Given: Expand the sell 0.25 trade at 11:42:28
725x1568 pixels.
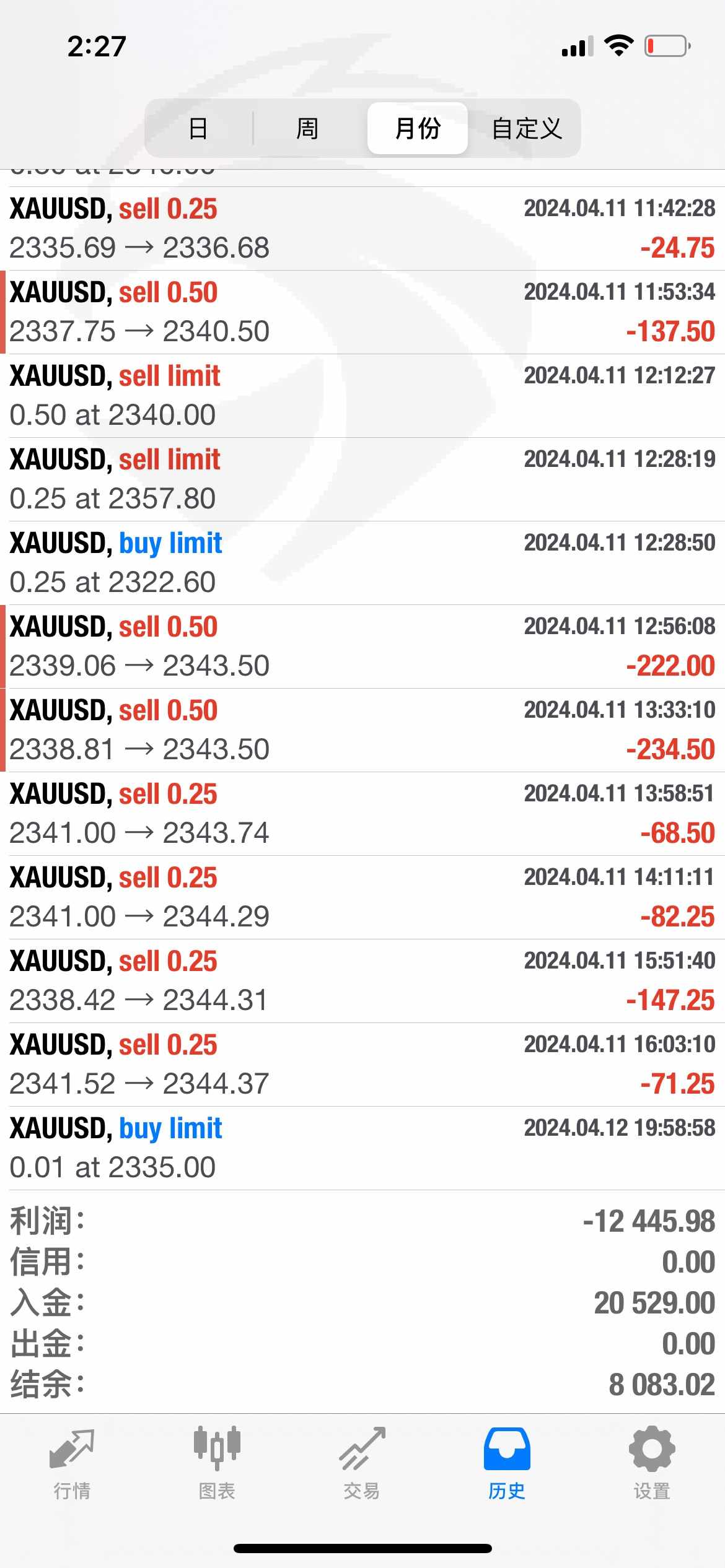Looking at the screenshot, I should click(362, 229).
